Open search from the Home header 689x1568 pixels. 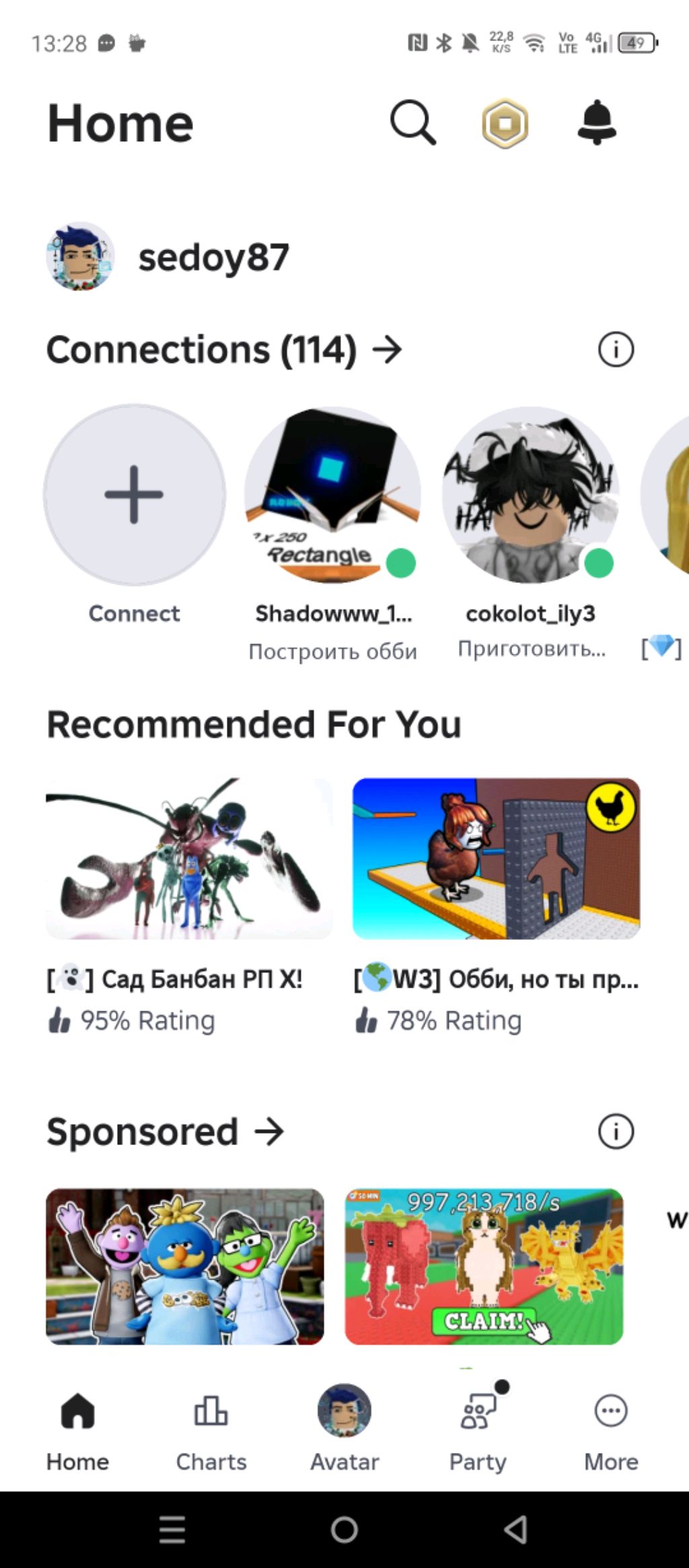tap(412, 123)
